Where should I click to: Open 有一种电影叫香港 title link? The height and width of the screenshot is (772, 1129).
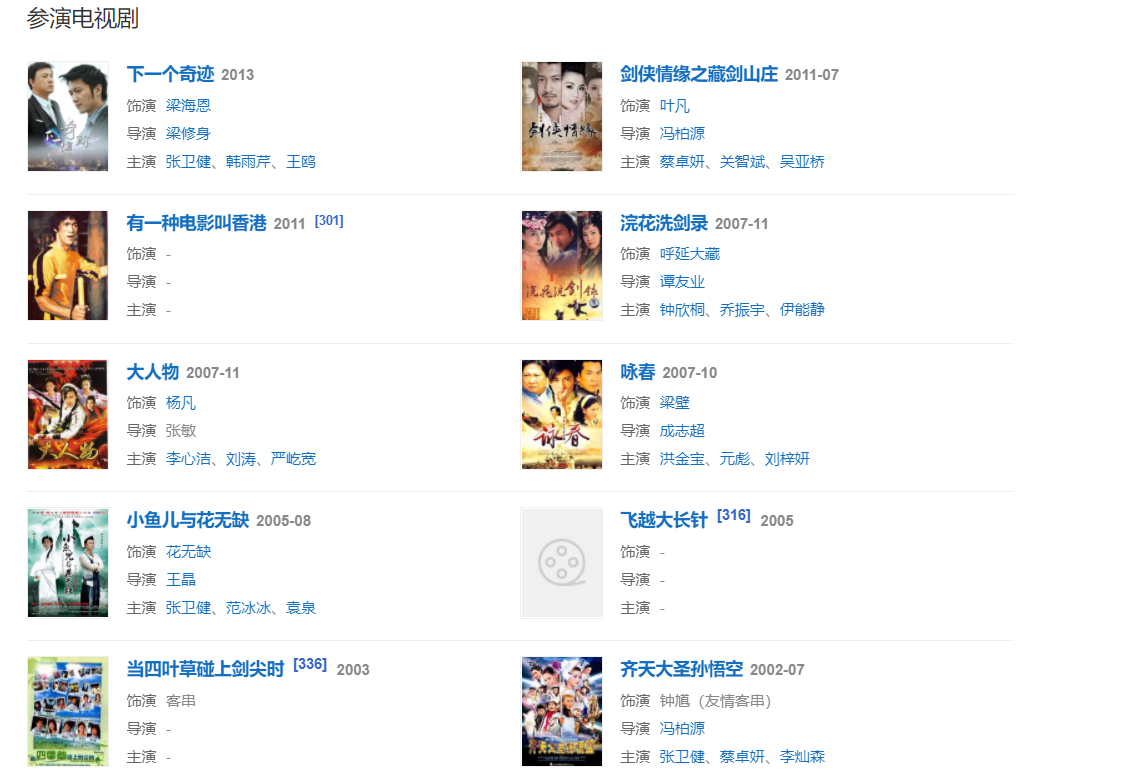coord(196,223)
